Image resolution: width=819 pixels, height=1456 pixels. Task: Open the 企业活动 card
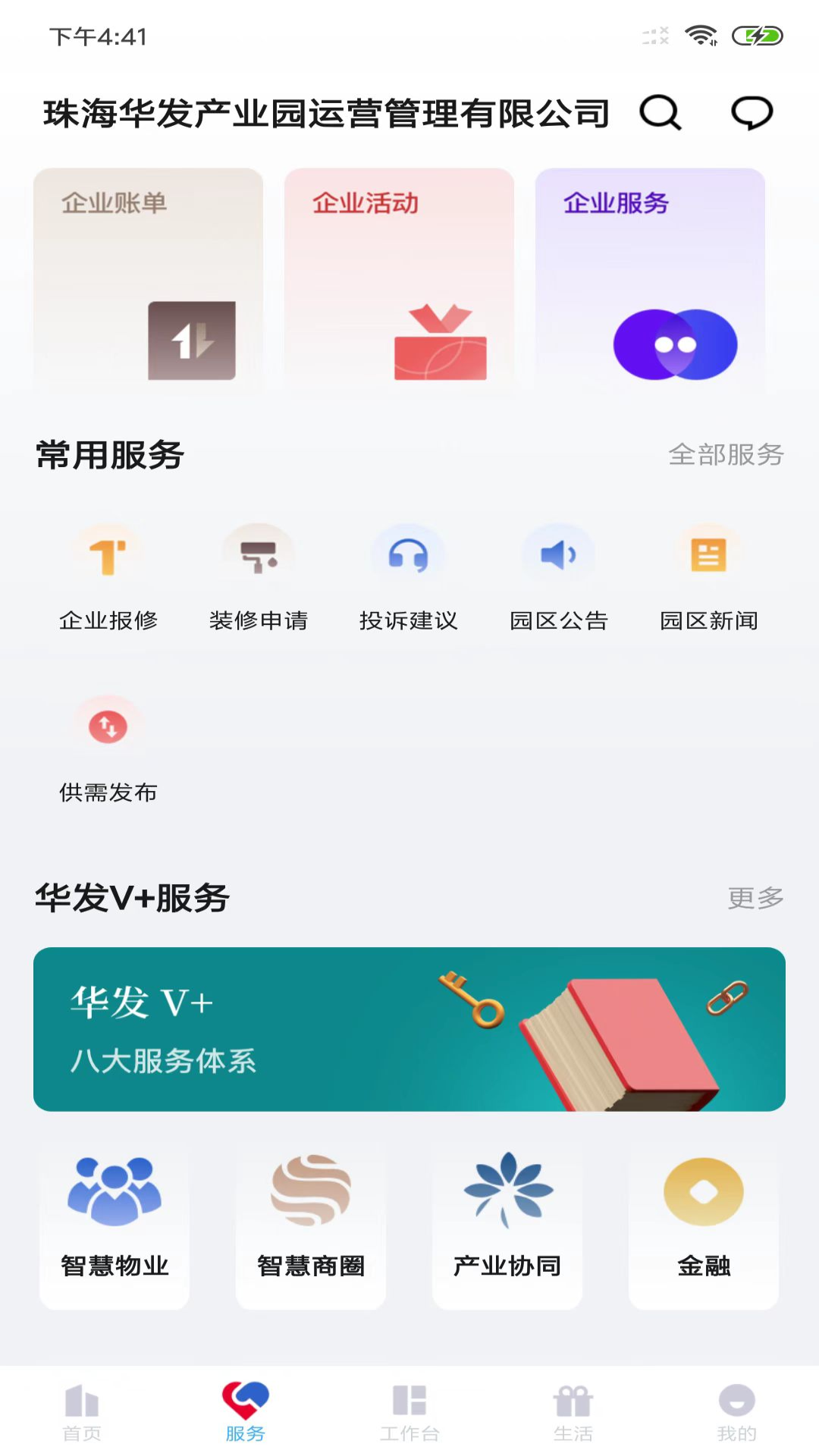coord(399,277)
